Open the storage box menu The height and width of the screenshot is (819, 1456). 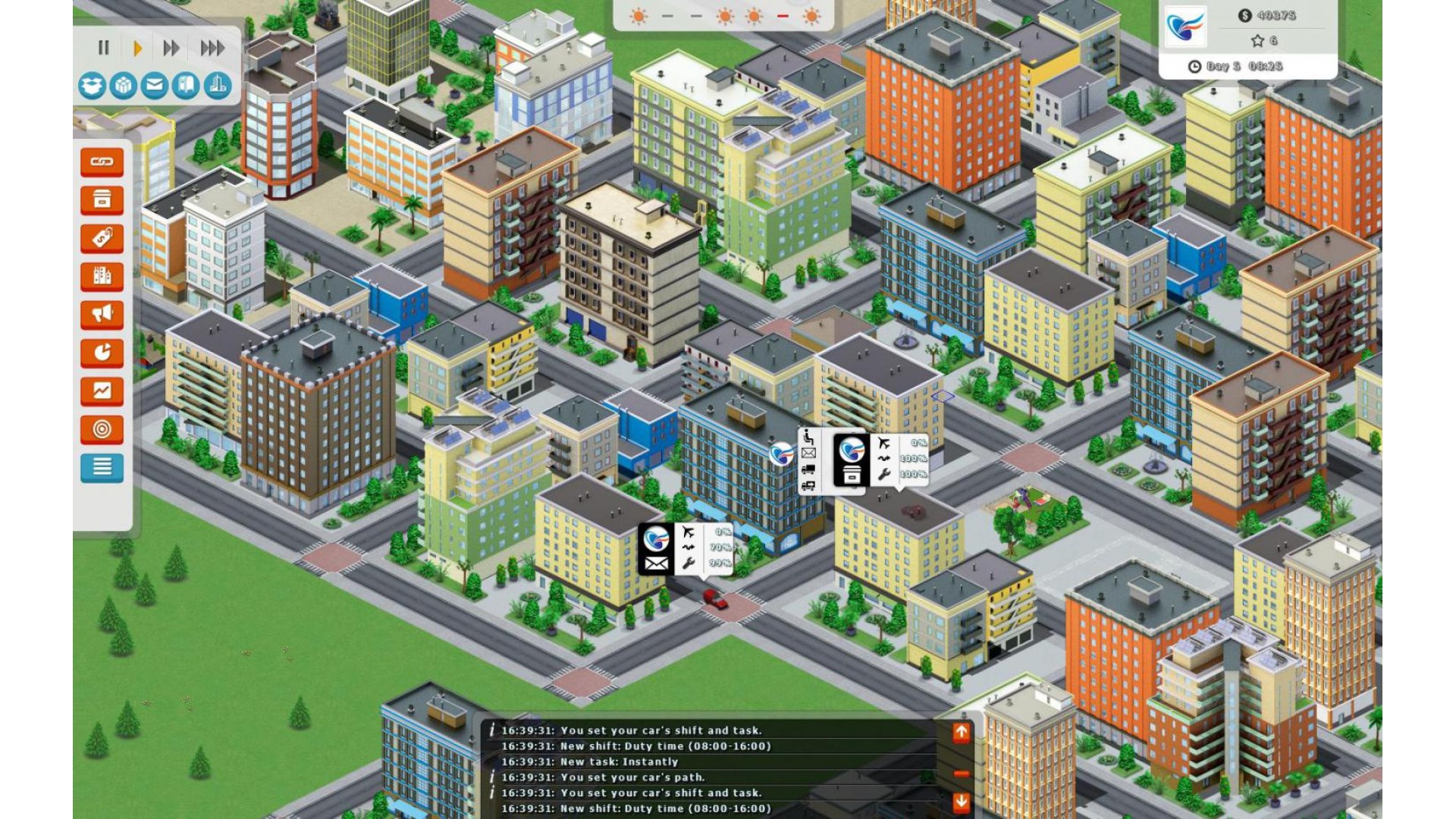[102, 199]
